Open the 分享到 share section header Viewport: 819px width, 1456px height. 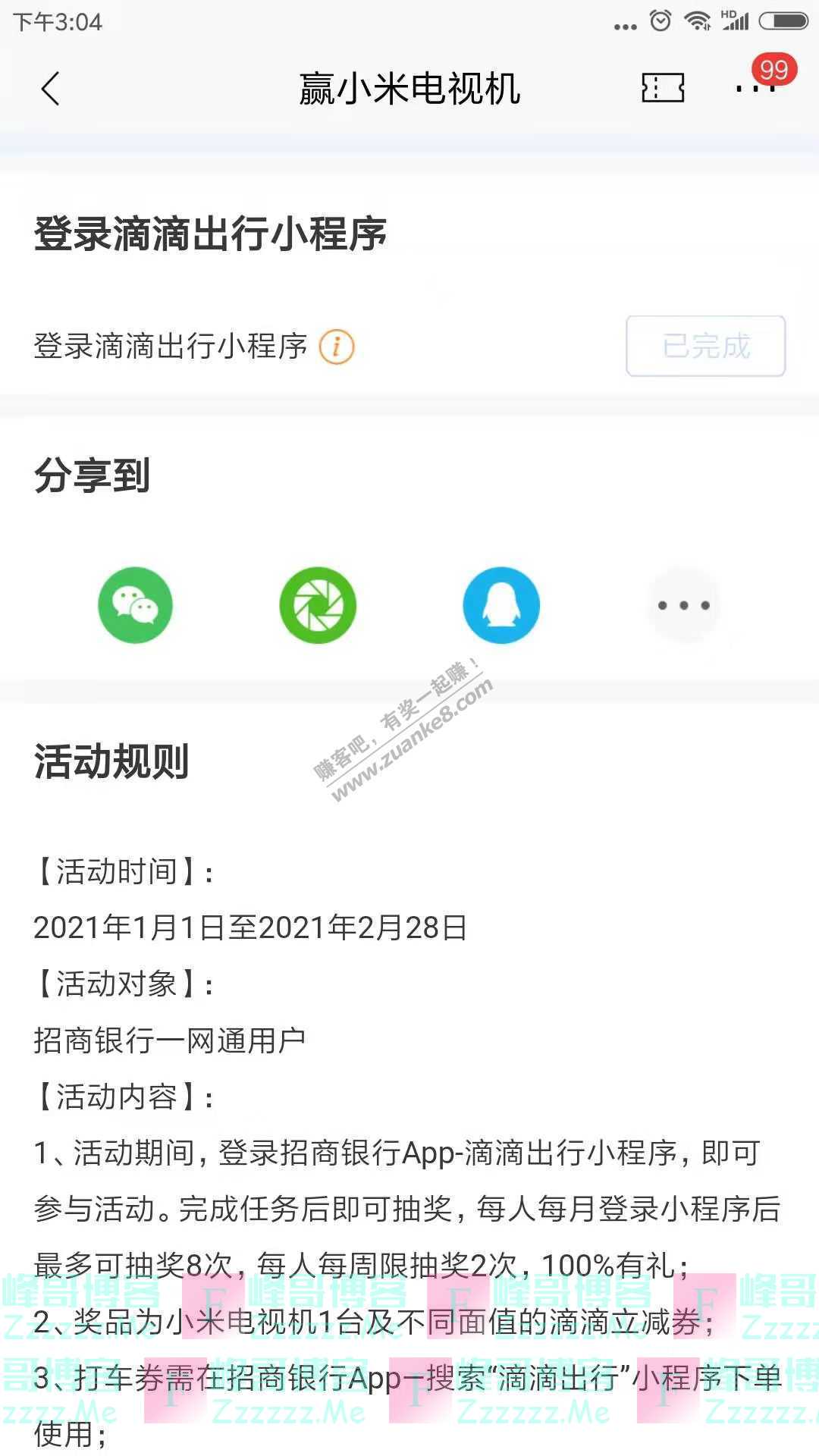point(92,475)
